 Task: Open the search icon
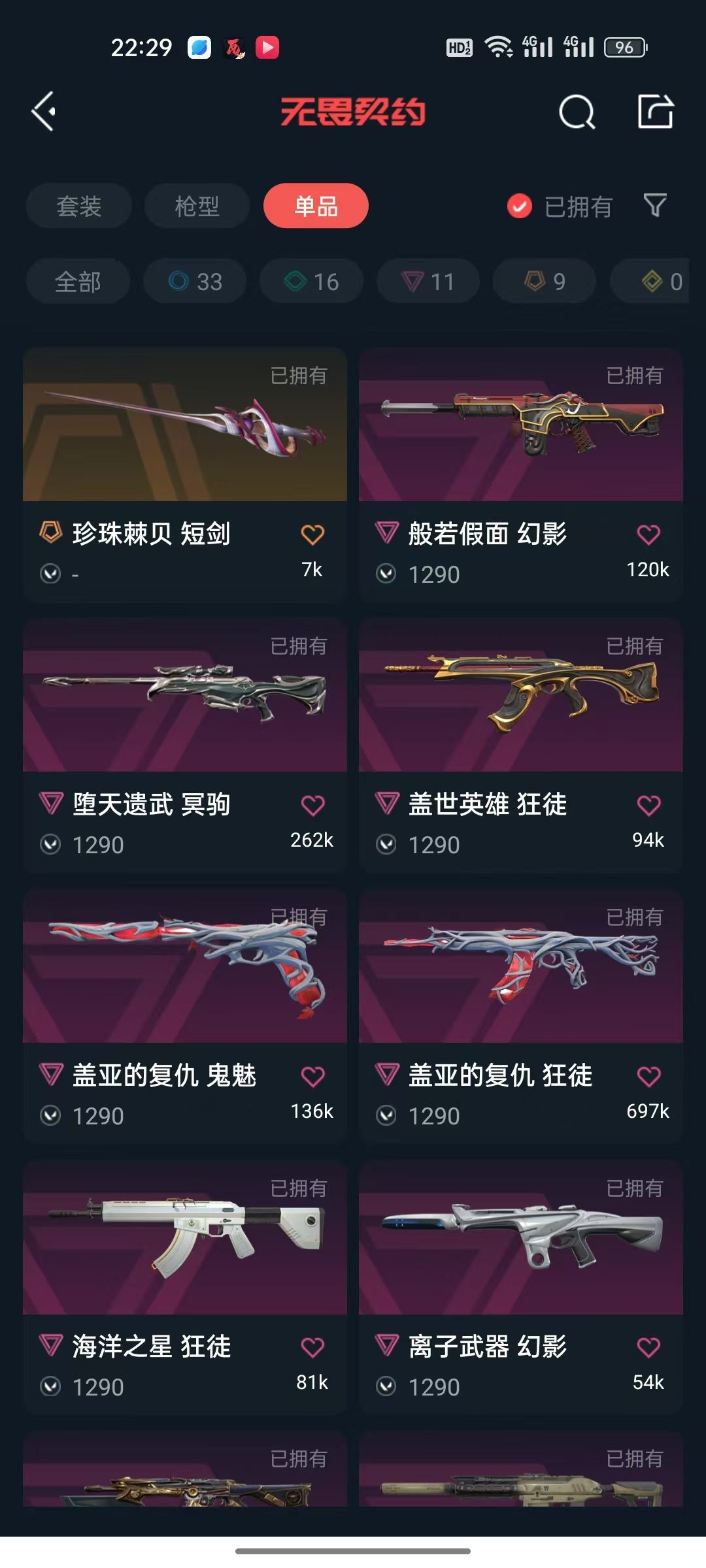pos(577,112)
